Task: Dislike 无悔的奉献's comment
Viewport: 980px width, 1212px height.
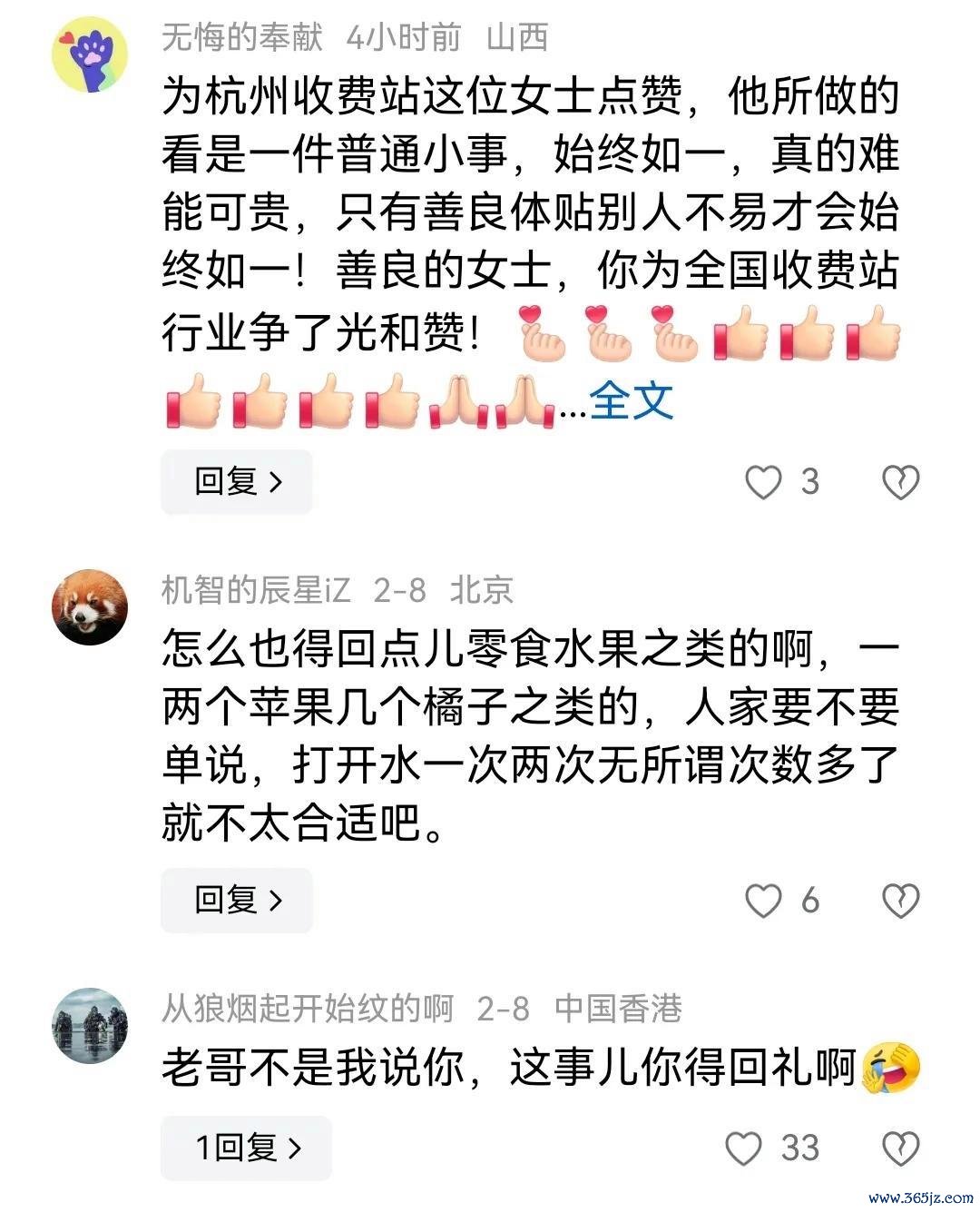Action: [900, 482]
